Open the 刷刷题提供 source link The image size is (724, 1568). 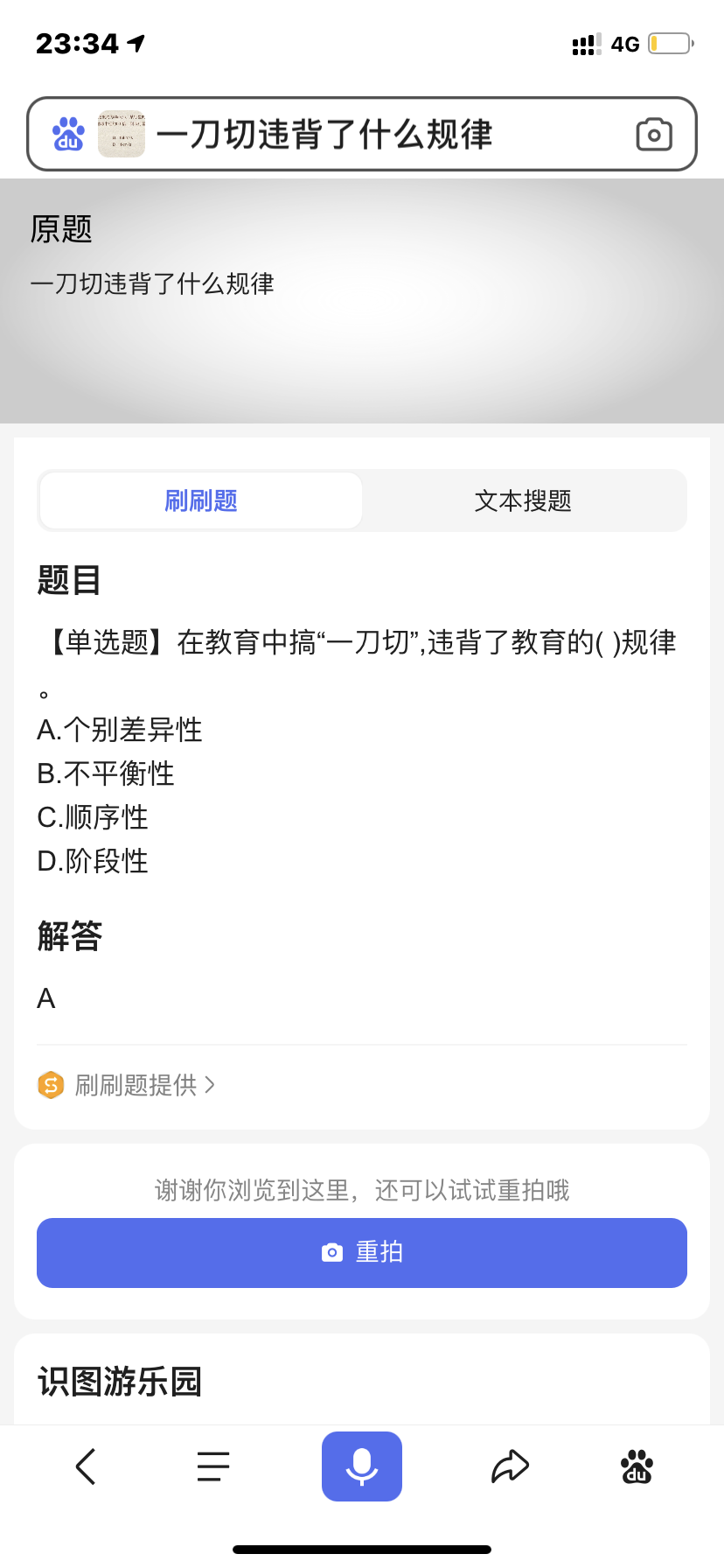click(127, 1085)
